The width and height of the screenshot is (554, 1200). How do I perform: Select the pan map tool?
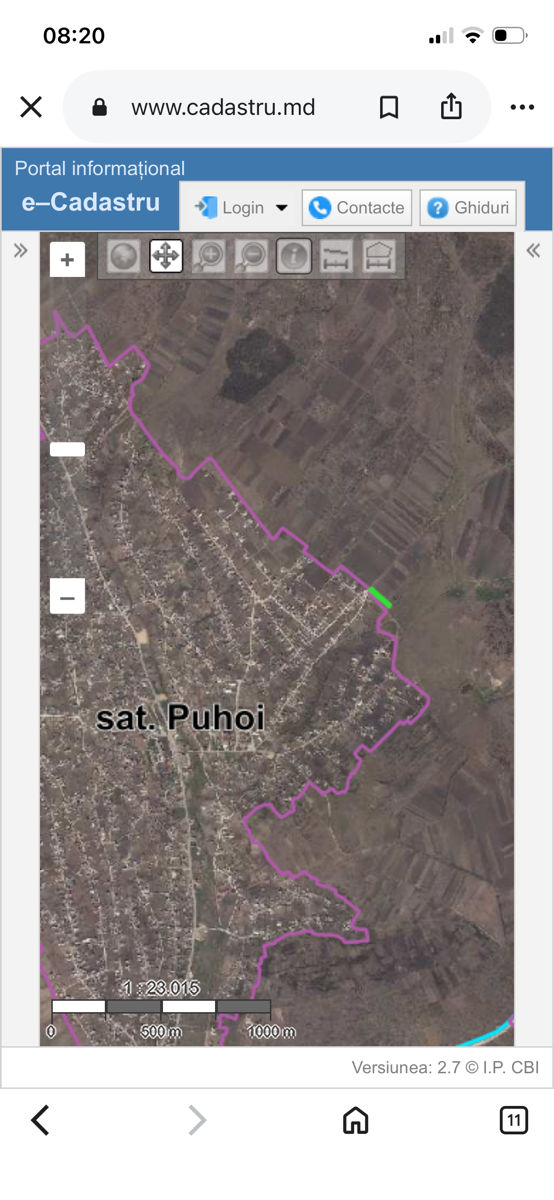pos(166,256)
